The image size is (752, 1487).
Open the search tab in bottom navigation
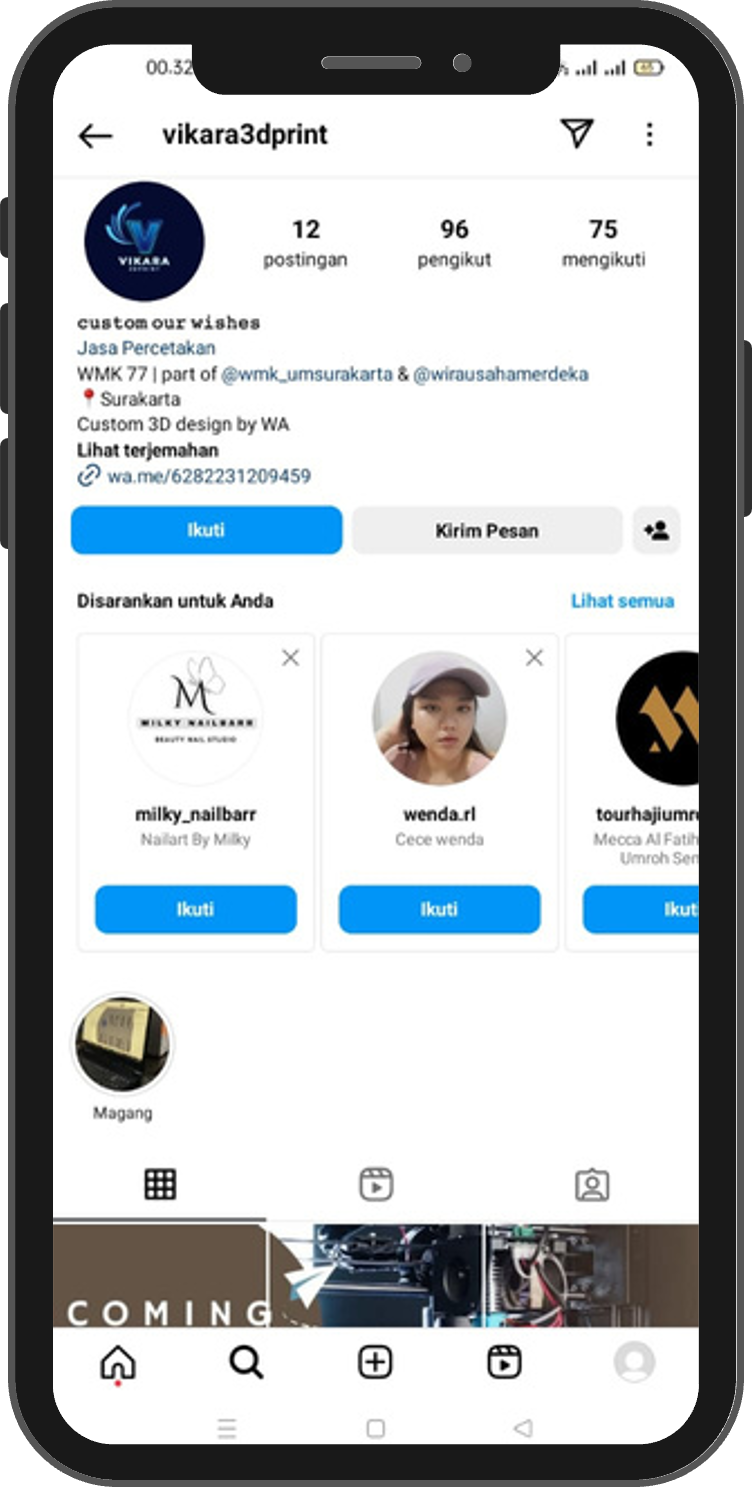(x=246, y=1362)
